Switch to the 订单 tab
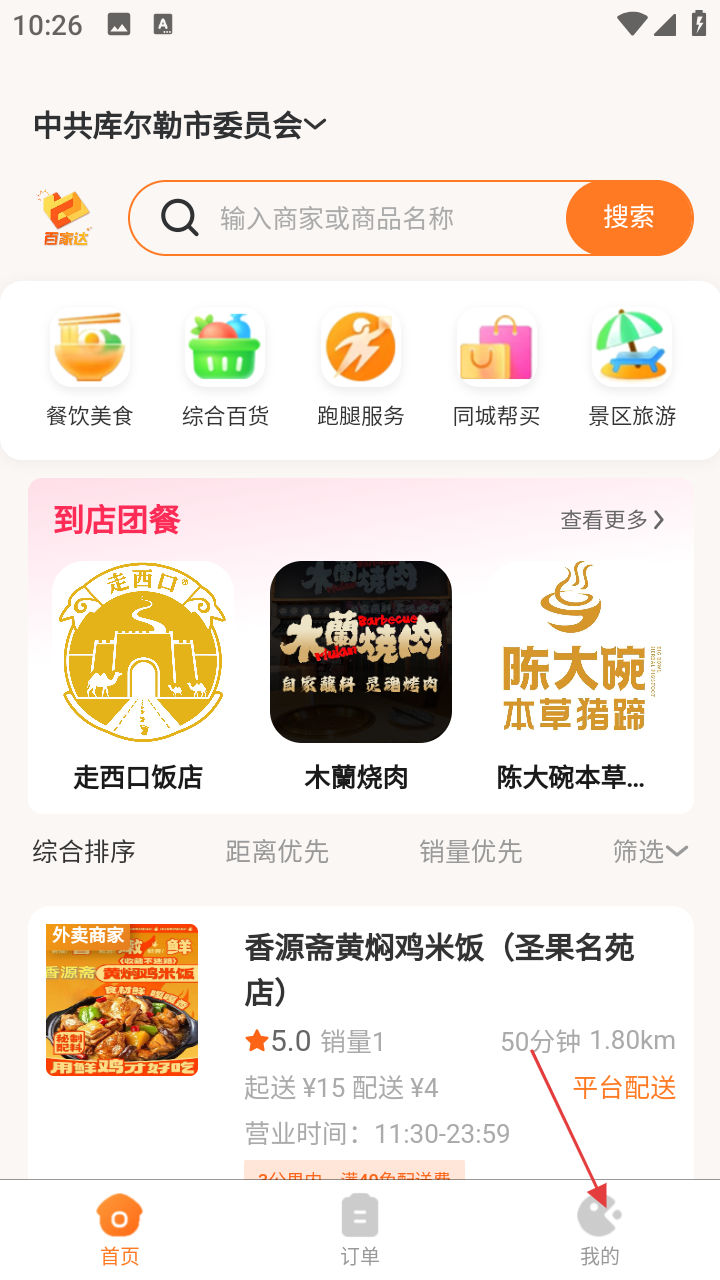Viewport: 720px width, 1280px height. pyautogui.click(x=360, y=1230)
